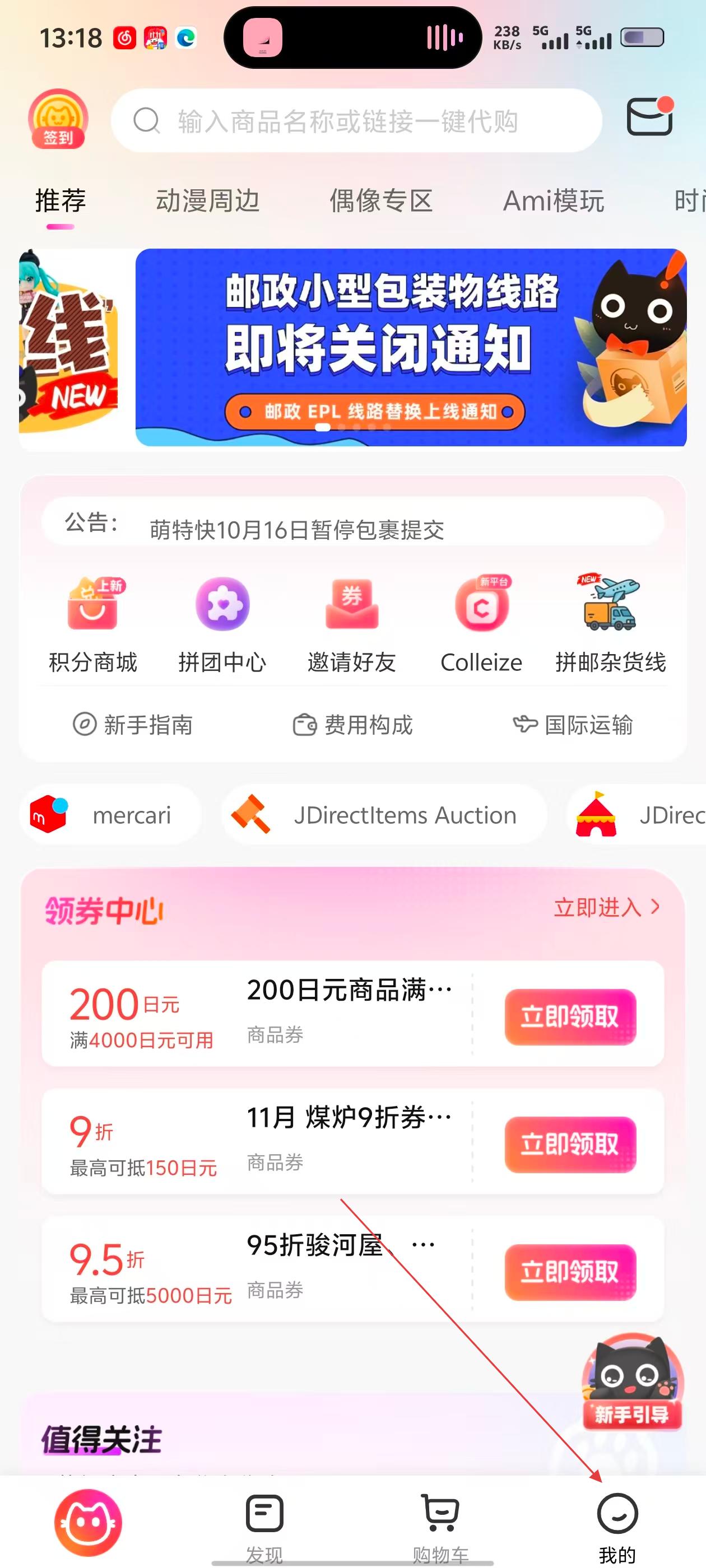The width and height of the screenshot is (706, 1568).
Task: Open the mercari platform chip
Action: (x=110, y=815)
